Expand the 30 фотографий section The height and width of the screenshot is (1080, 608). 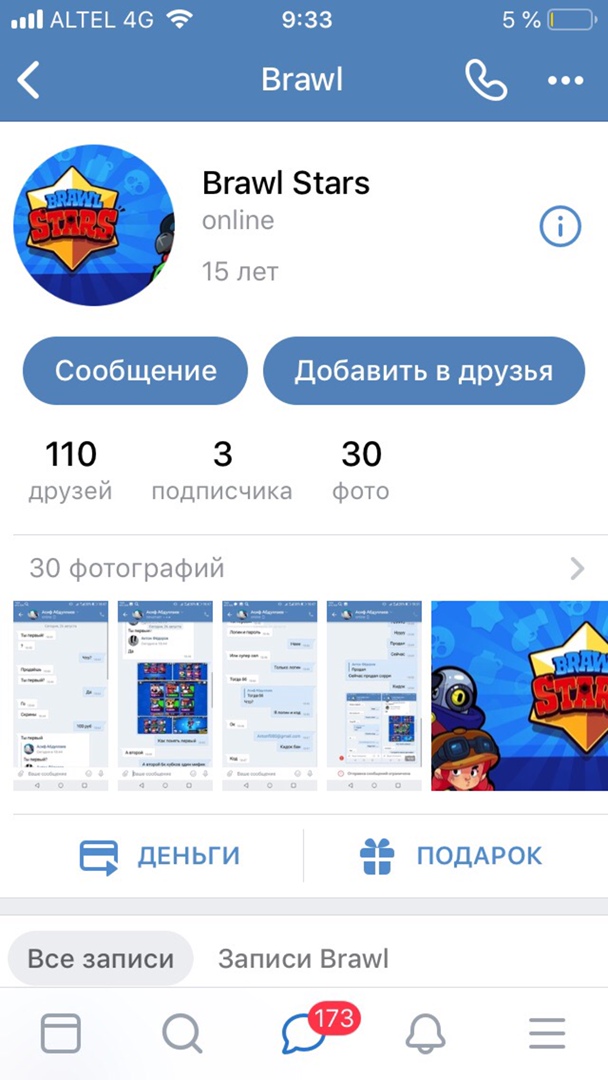(304, 569)
